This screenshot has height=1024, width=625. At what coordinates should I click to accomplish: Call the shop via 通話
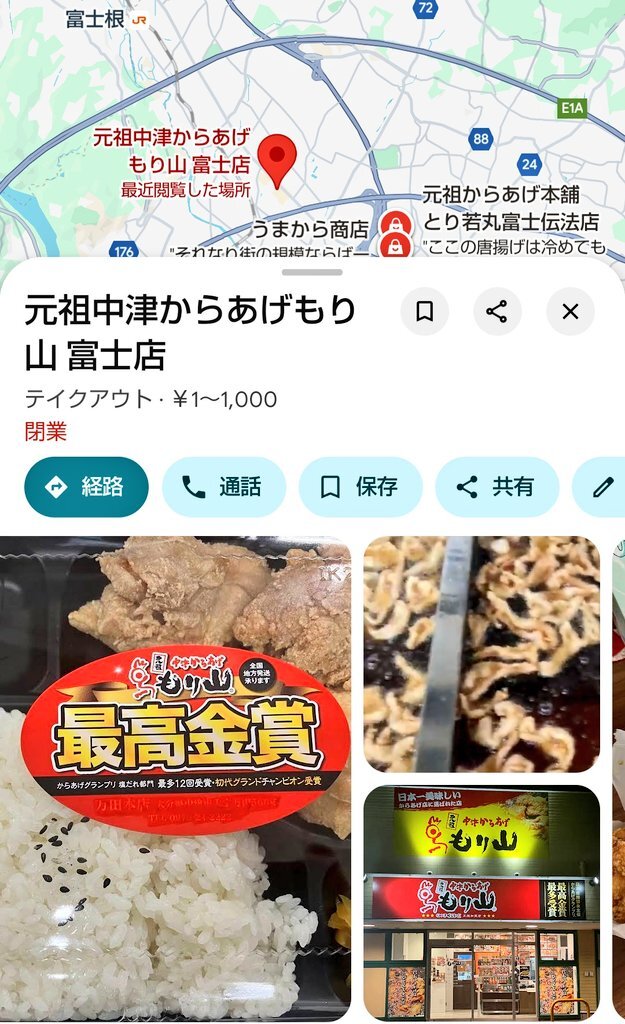tap(223, 487)
